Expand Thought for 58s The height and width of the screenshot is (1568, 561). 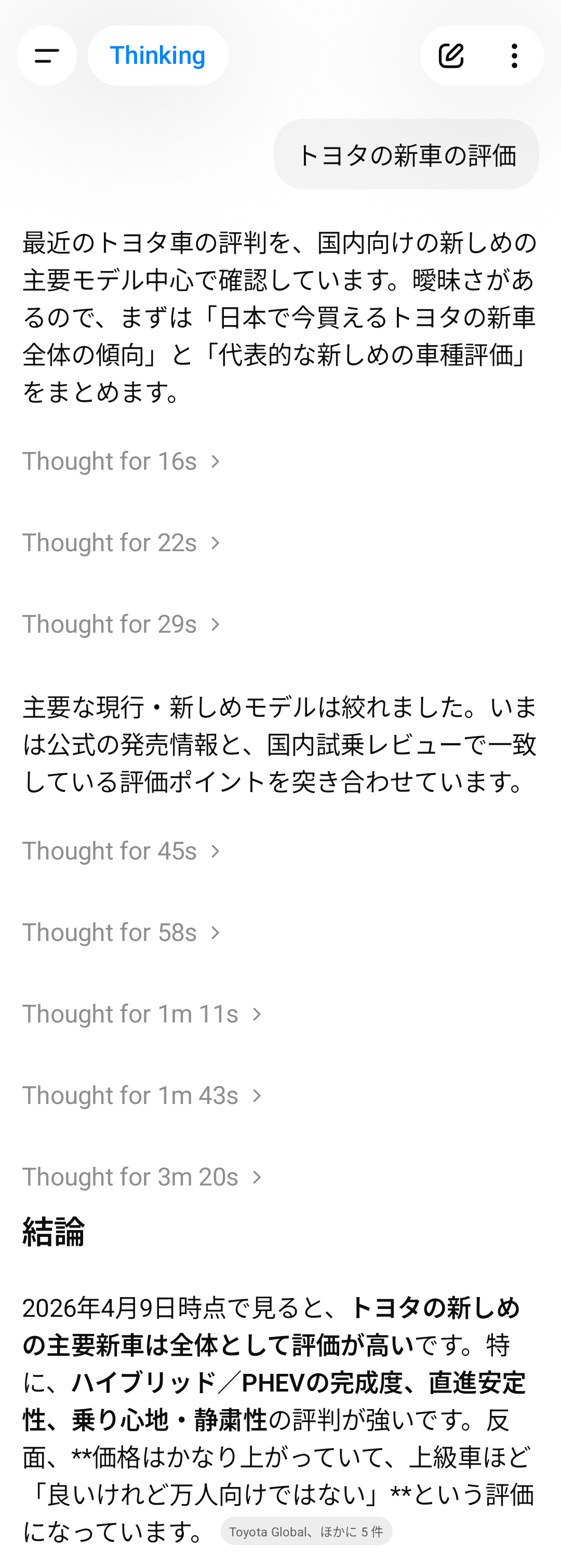(x=122, y=933)
